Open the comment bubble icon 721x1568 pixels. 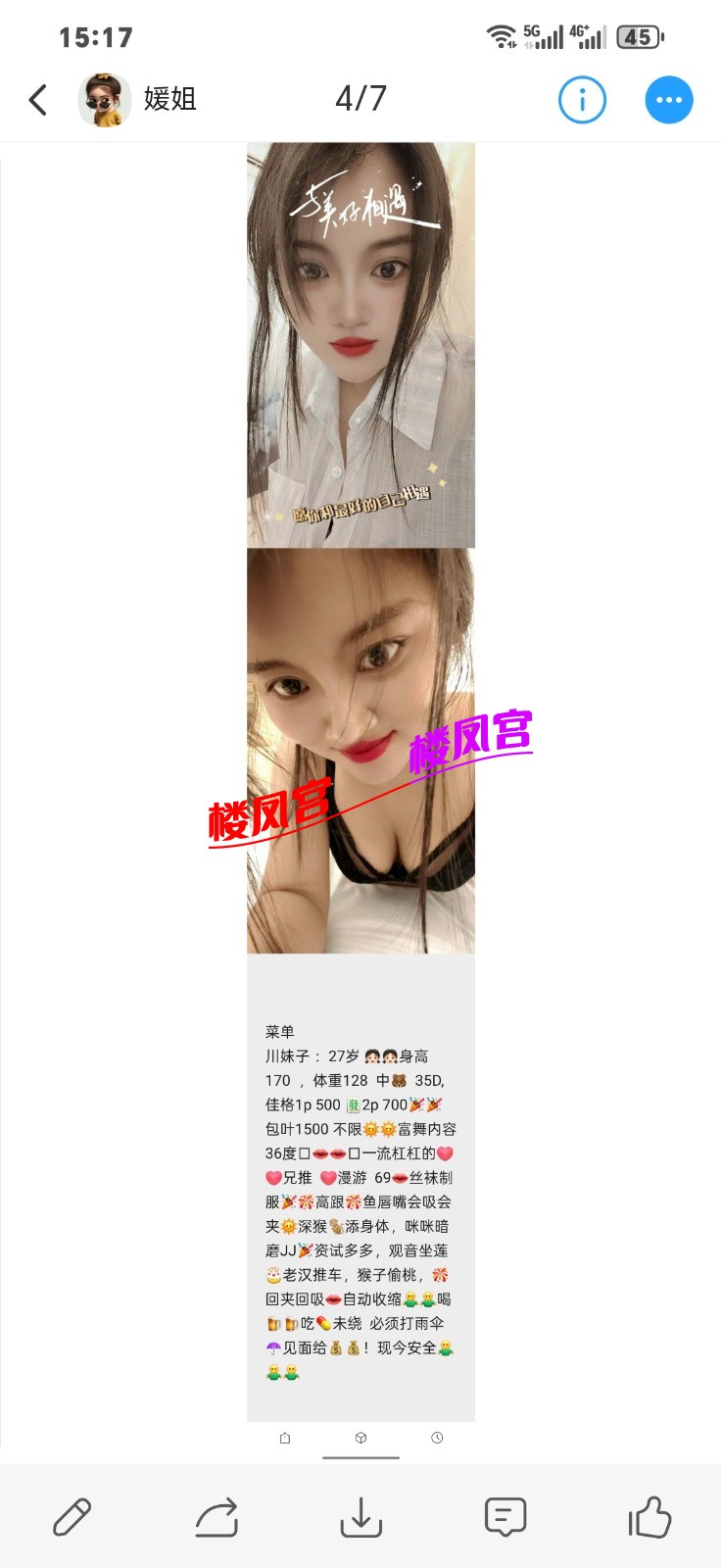point(505,1517)
